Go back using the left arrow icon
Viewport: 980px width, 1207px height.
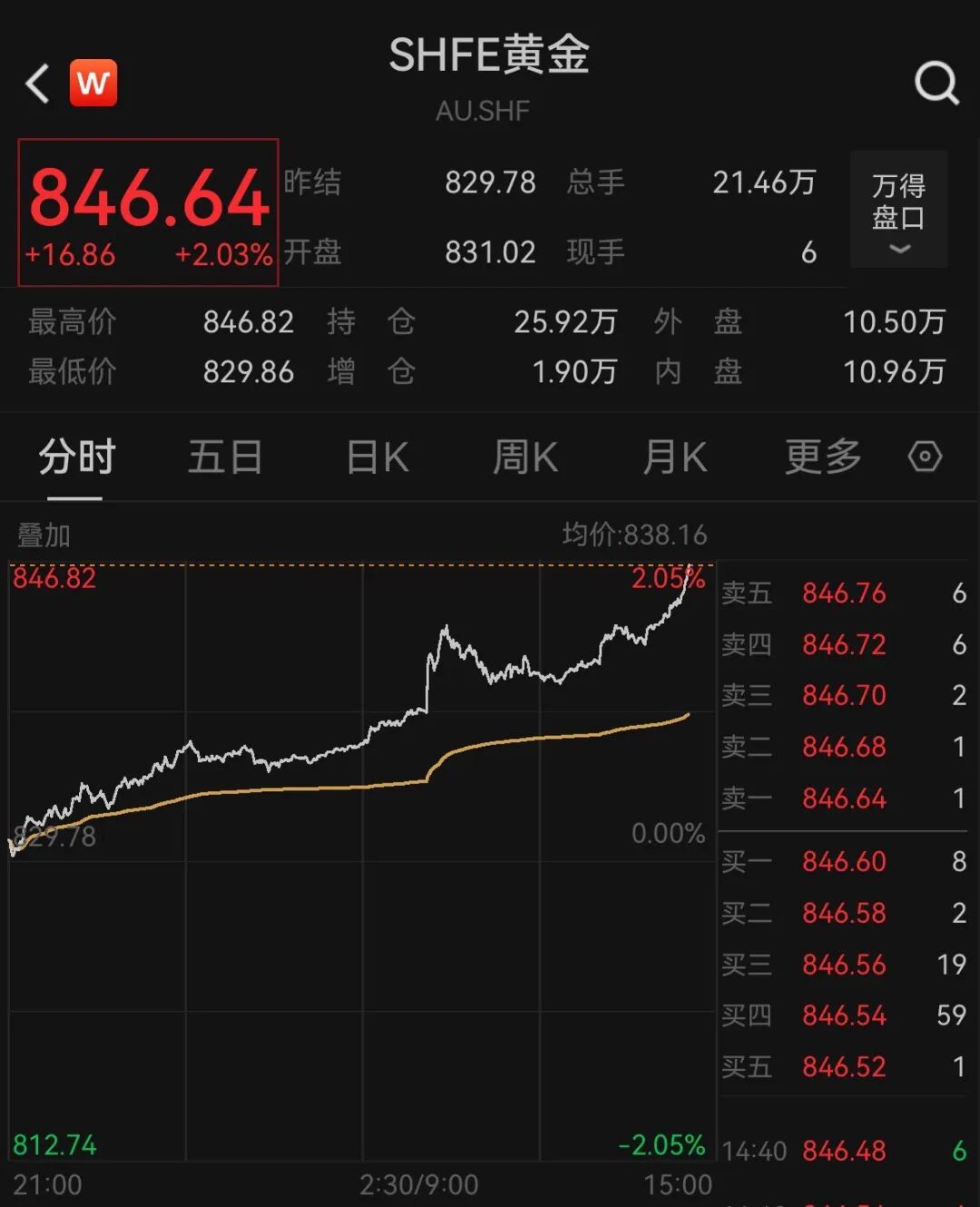pos(35,83)
